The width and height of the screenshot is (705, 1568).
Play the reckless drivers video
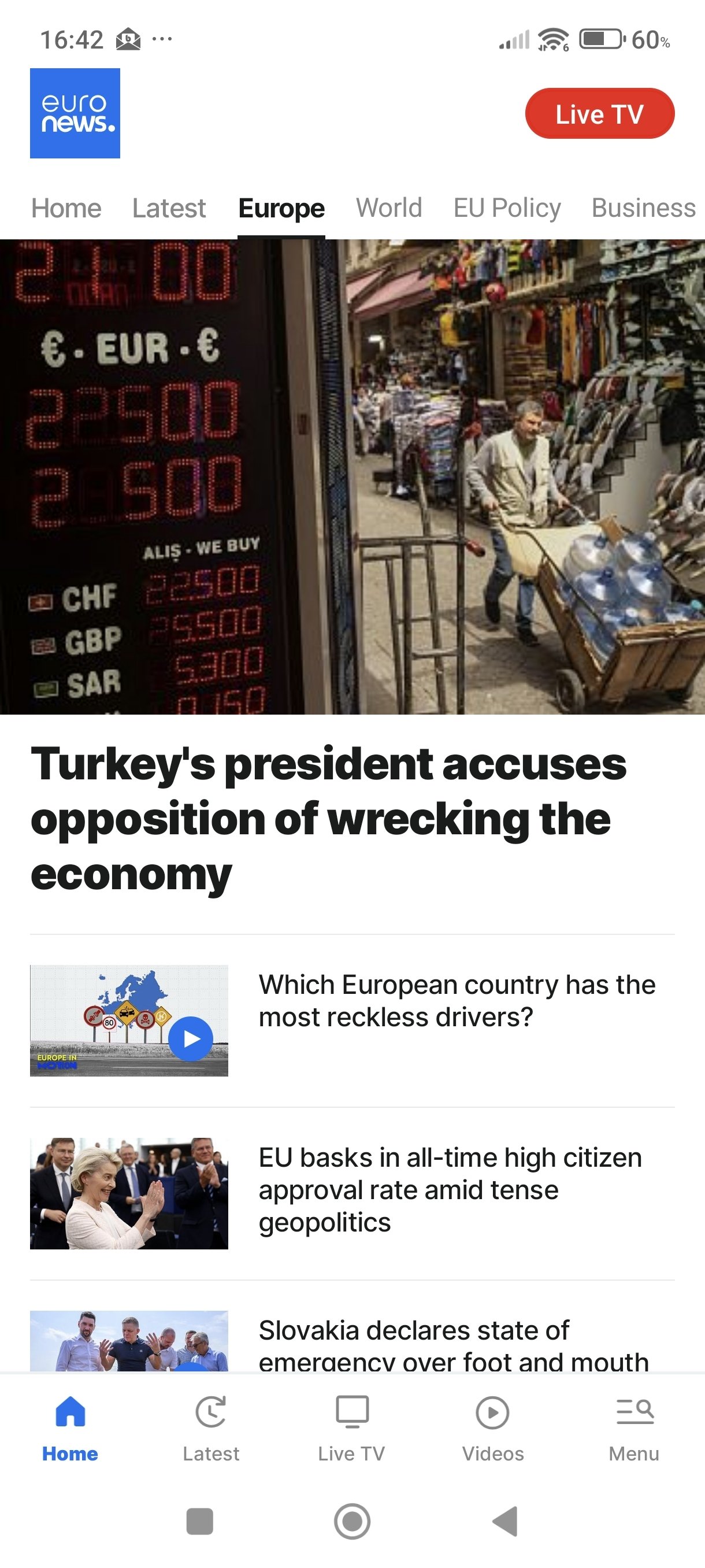pos(190,1038)
